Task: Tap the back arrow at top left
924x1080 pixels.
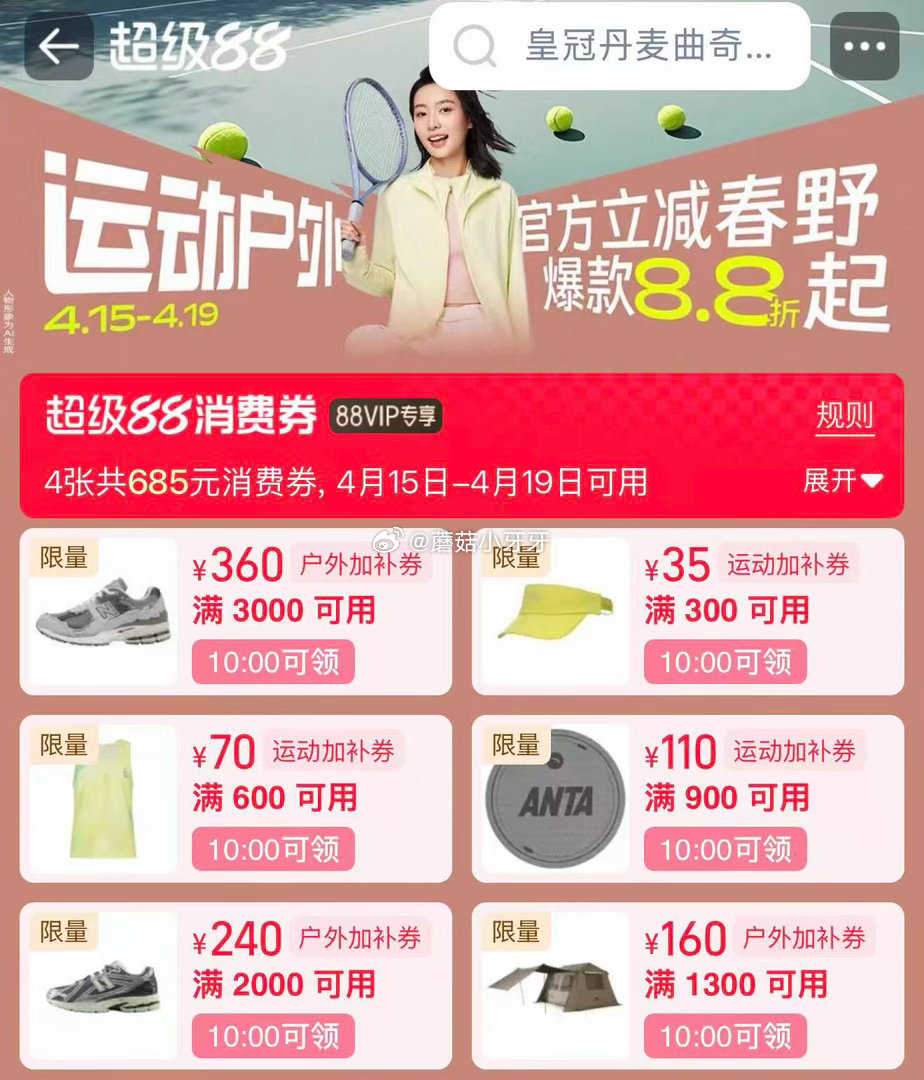Action: pyautogui.click(x=57, y=44)
